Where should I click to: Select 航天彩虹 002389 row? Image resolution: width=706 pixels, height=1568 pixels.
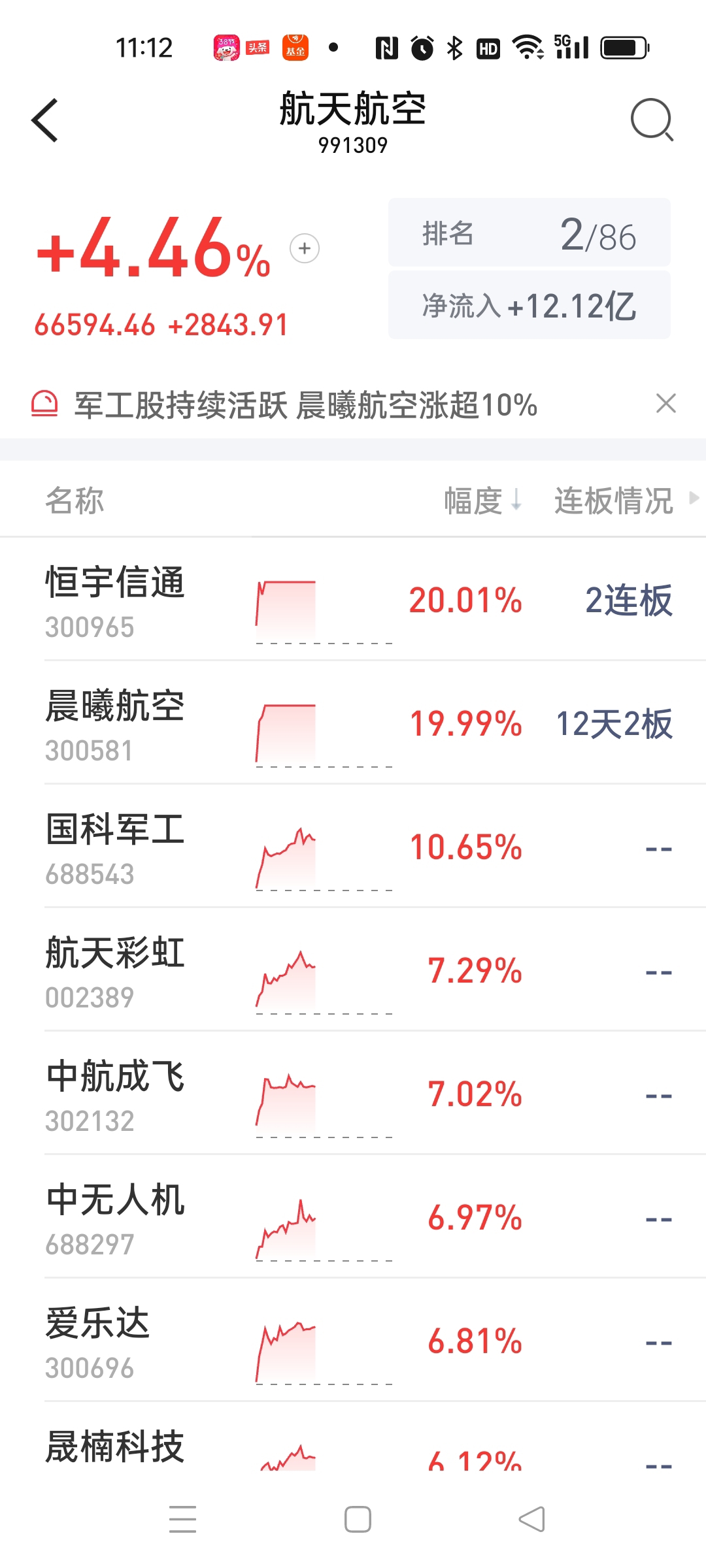tap(353, 970)
